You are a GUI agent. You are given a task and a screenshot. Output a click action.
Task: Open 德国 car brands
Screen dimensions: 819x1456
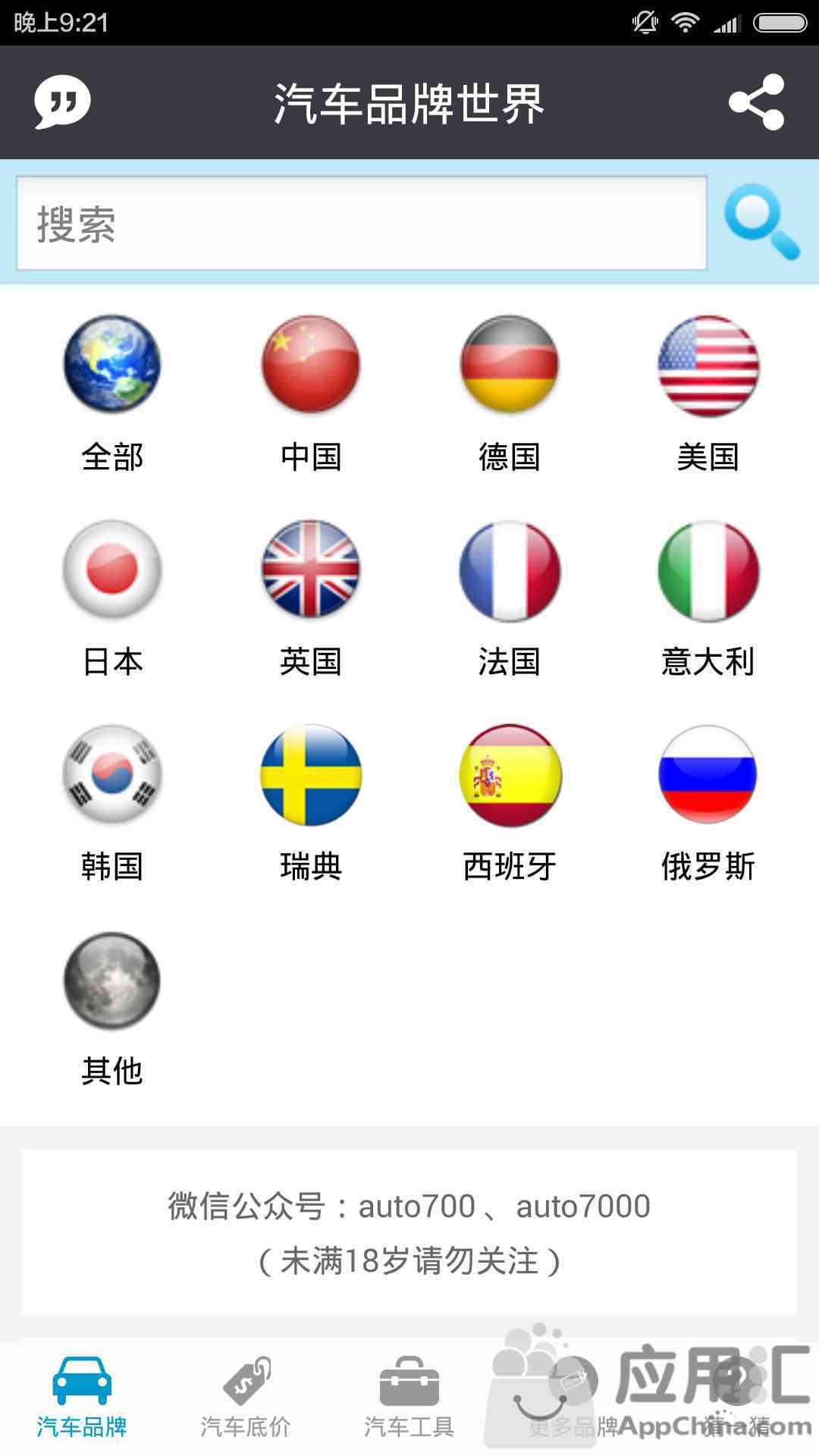click(x=510, y=393)
